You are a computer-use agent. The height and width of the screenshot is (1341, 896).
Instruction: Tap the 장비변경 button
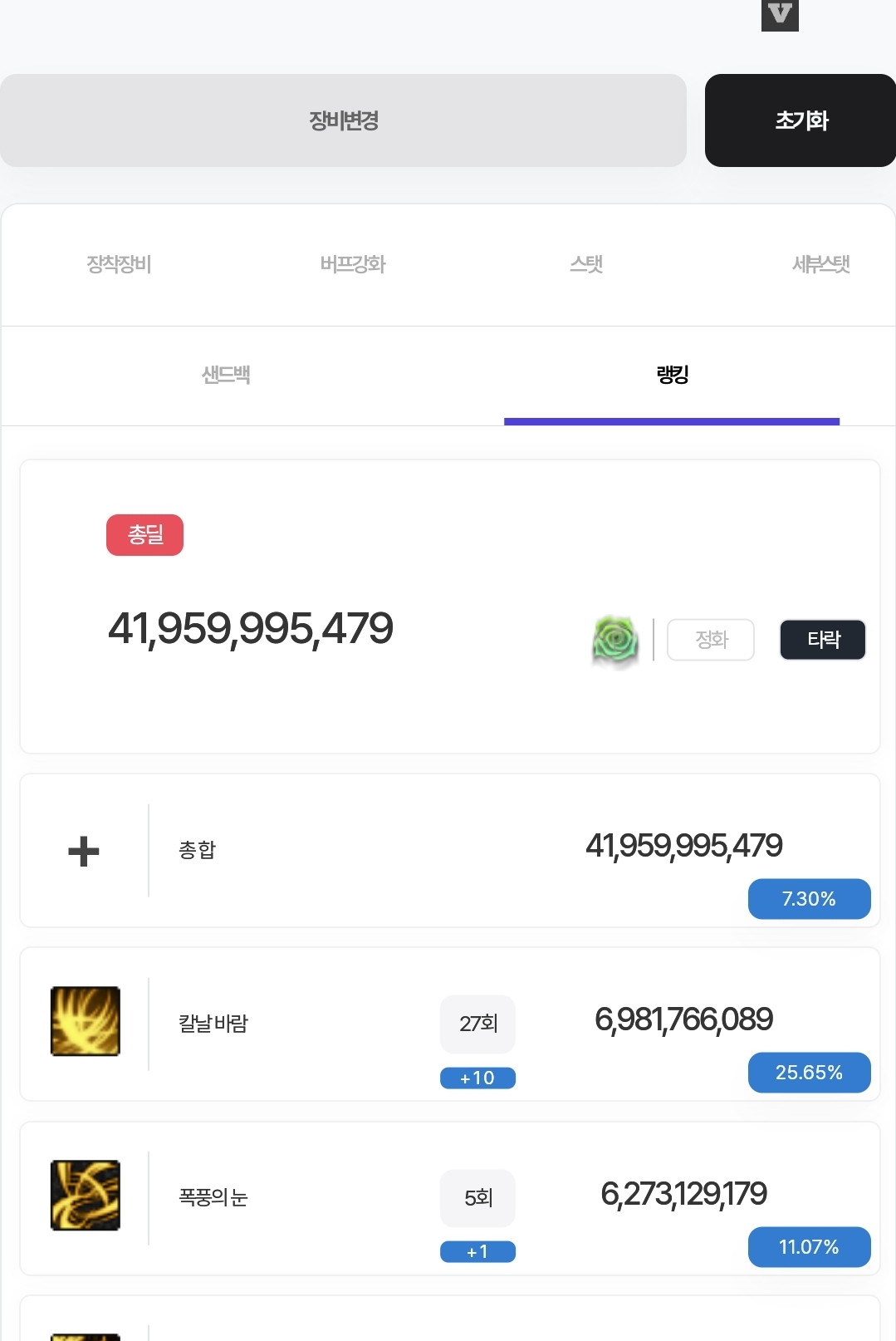click(x=343, y=120)
